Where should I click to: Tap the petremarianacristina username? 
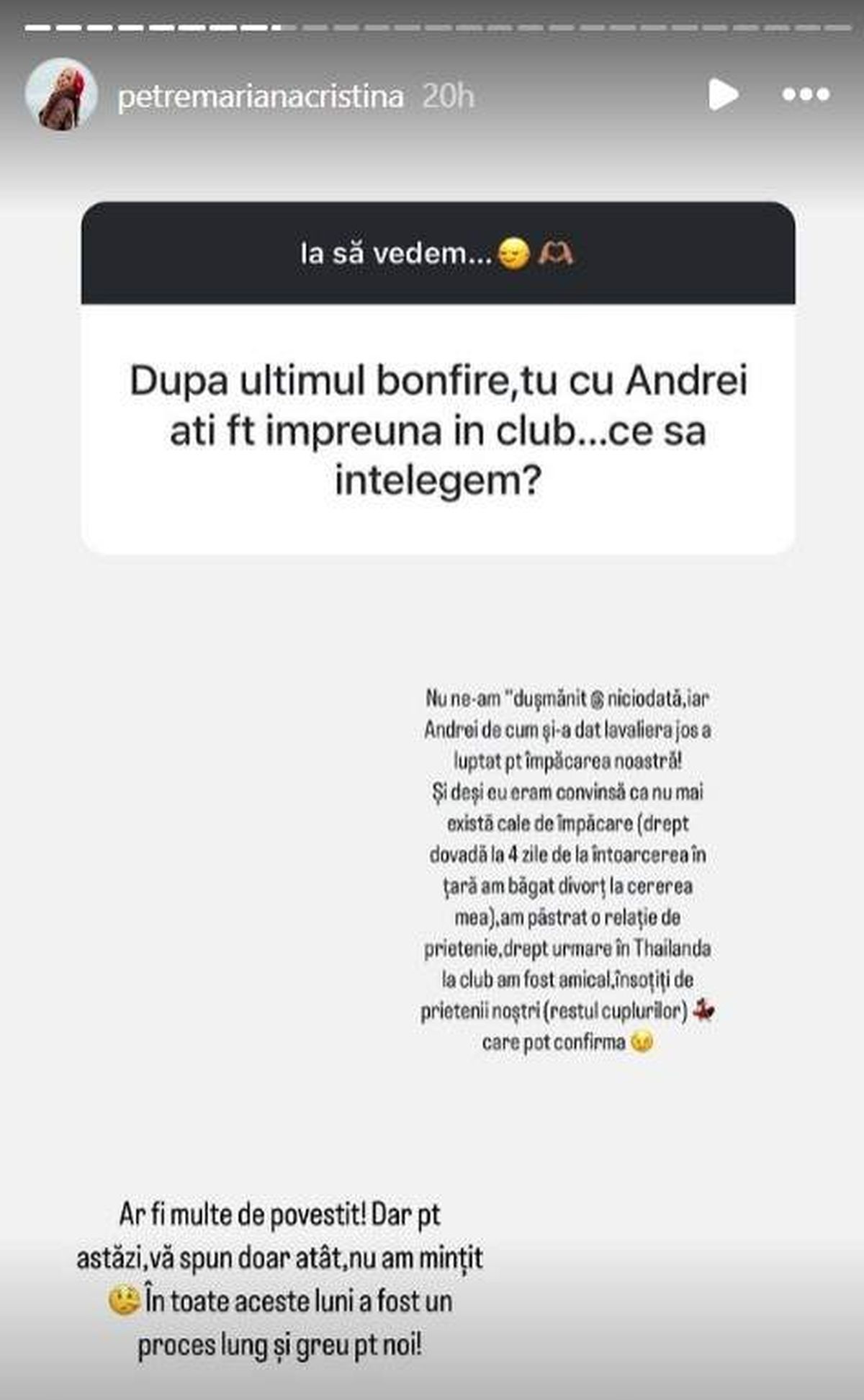[x=260, y=97]
